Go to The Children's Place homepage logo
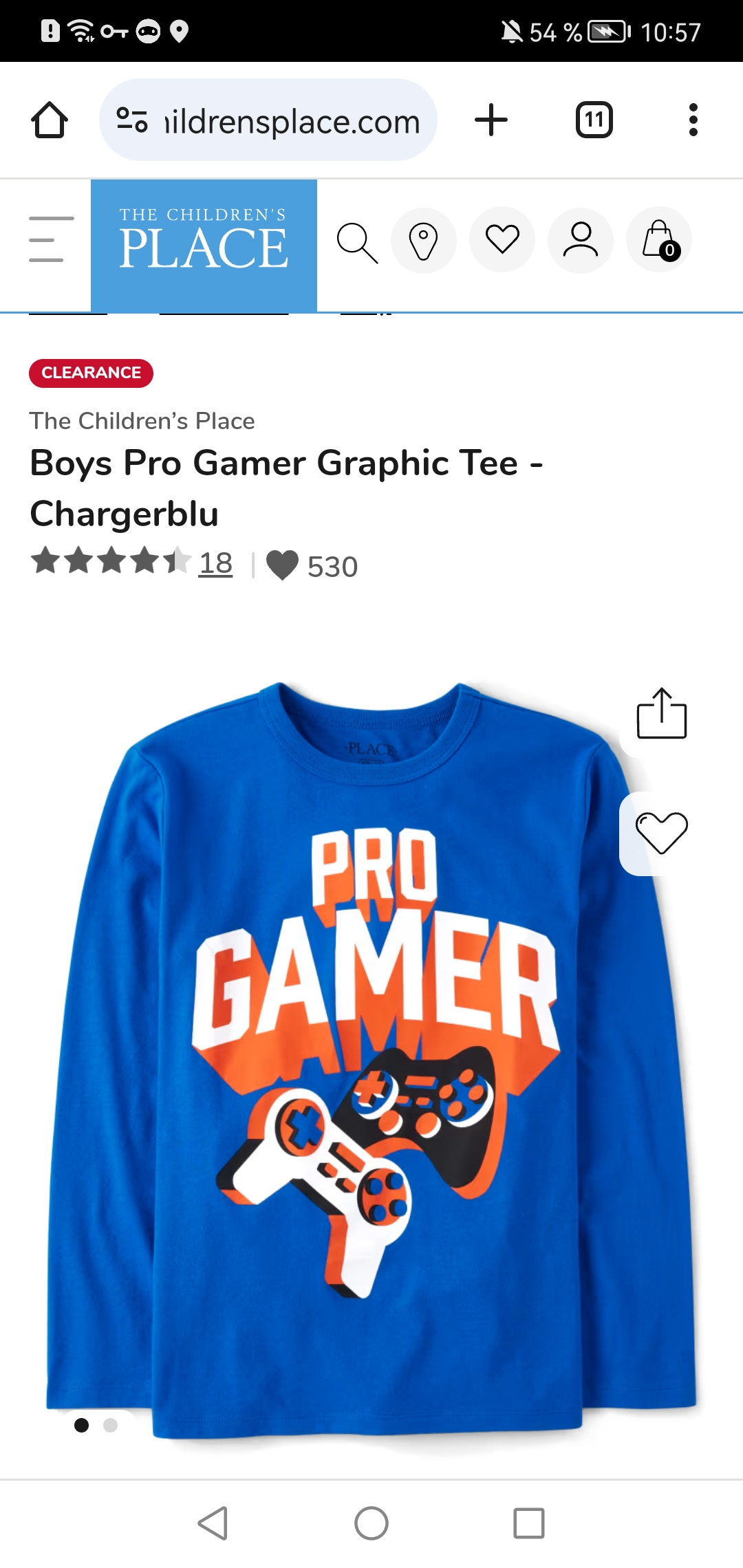Image resolution: width=743 pixels, height=1568 pixels. (x=204, y=244)
